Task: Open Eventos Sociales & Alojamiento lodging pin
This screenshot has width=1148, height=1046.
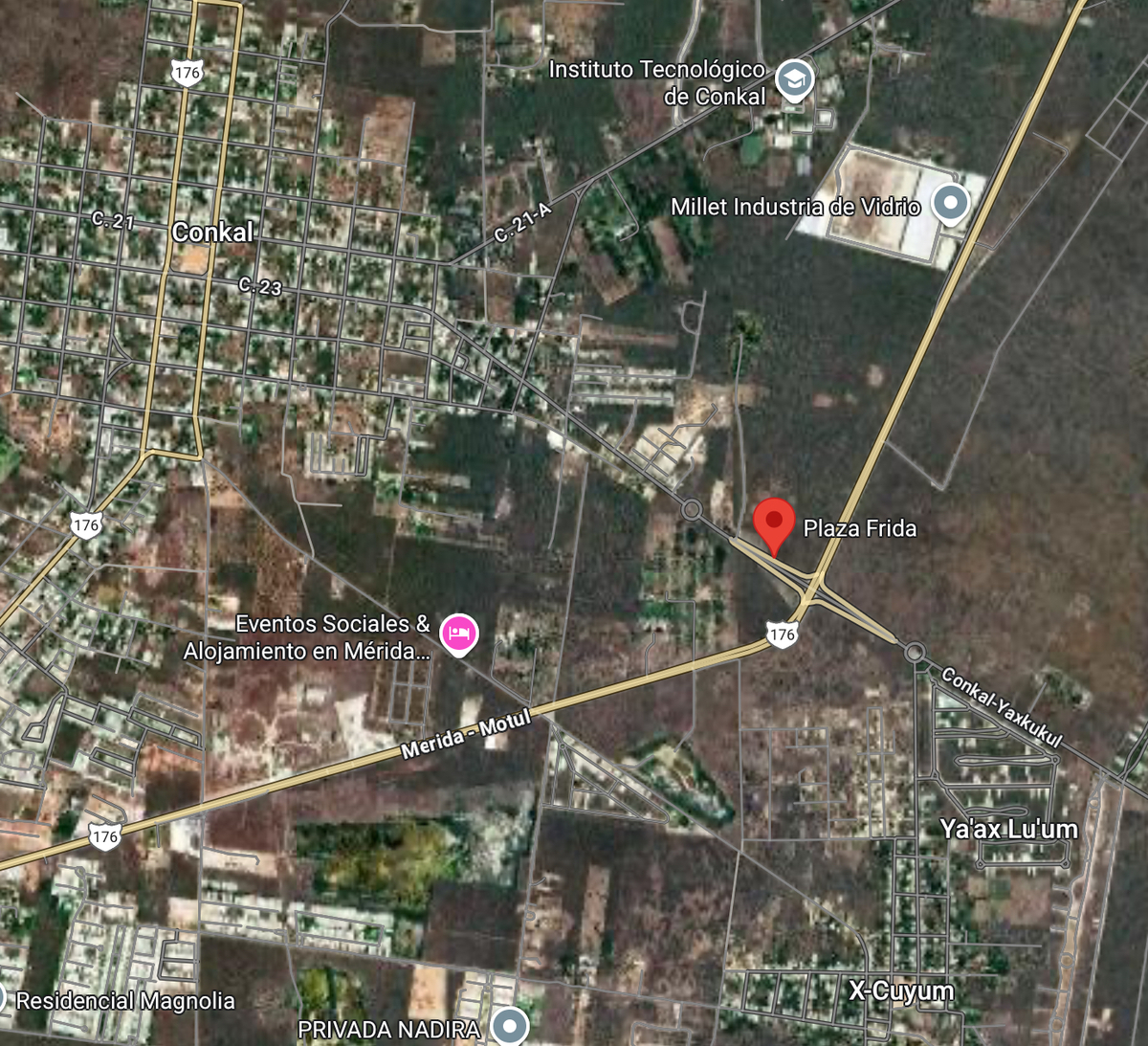Action: [458, 634]
